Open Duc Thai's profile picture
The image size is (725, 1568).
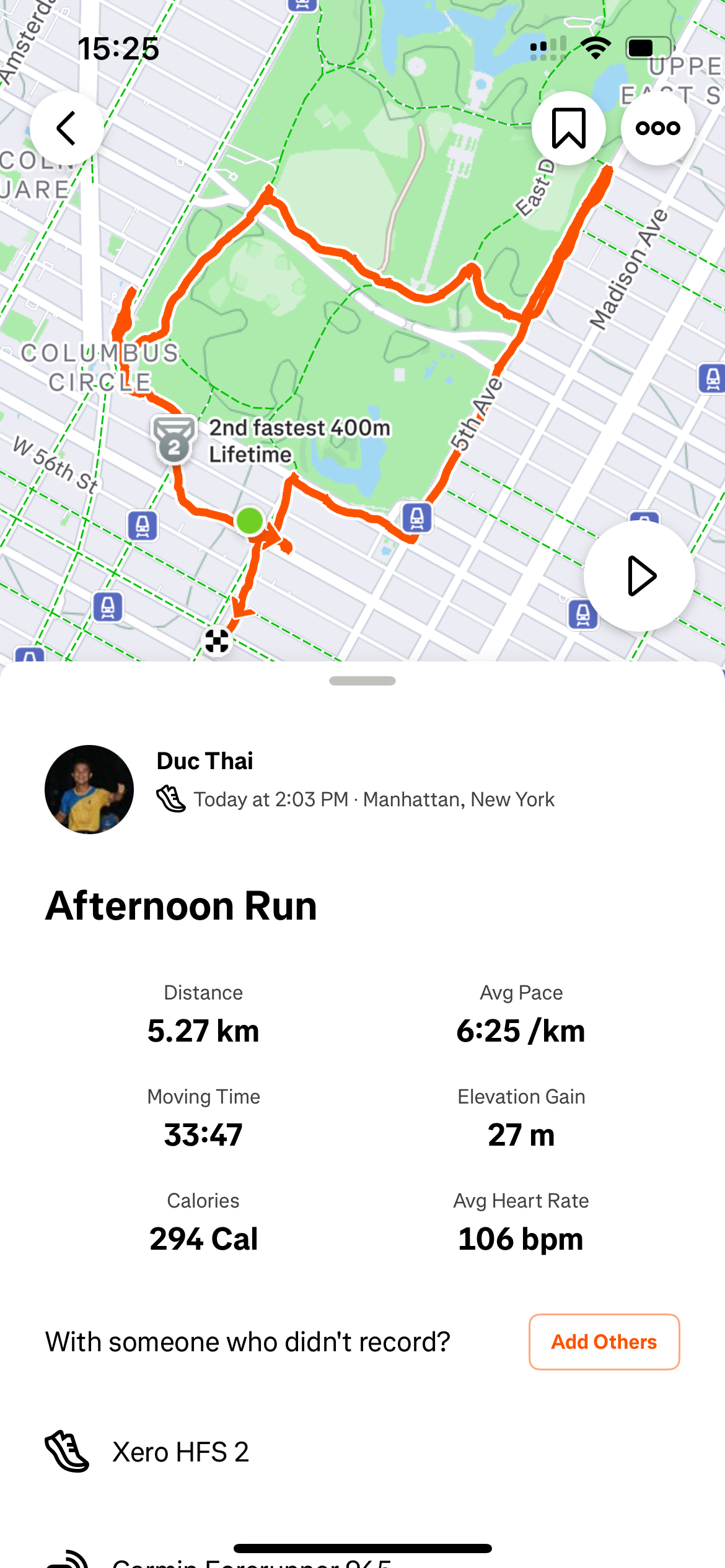click(89, 789)
